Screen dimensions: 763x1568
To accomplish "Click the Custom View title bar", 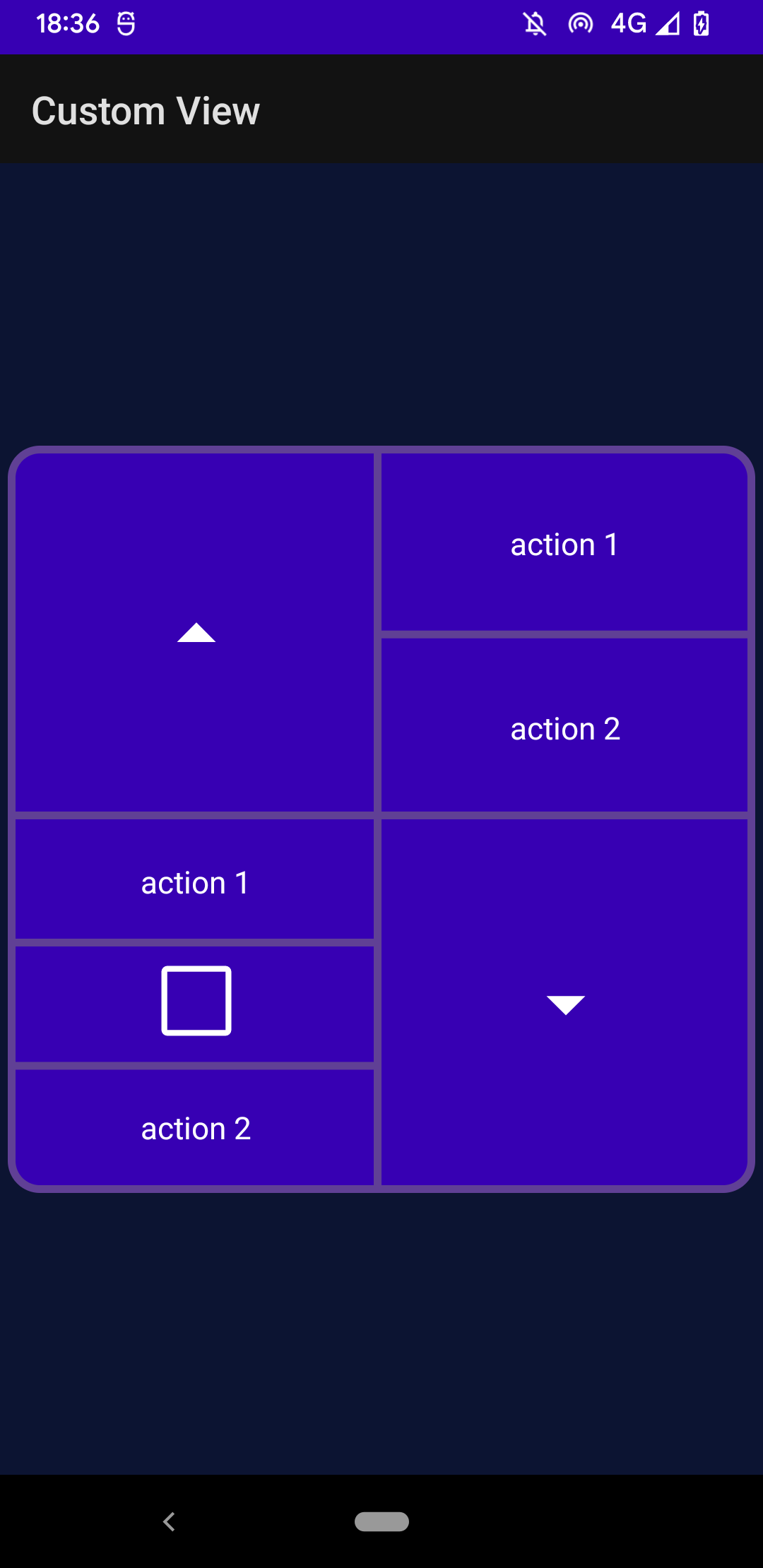I will tap(145, 110).
